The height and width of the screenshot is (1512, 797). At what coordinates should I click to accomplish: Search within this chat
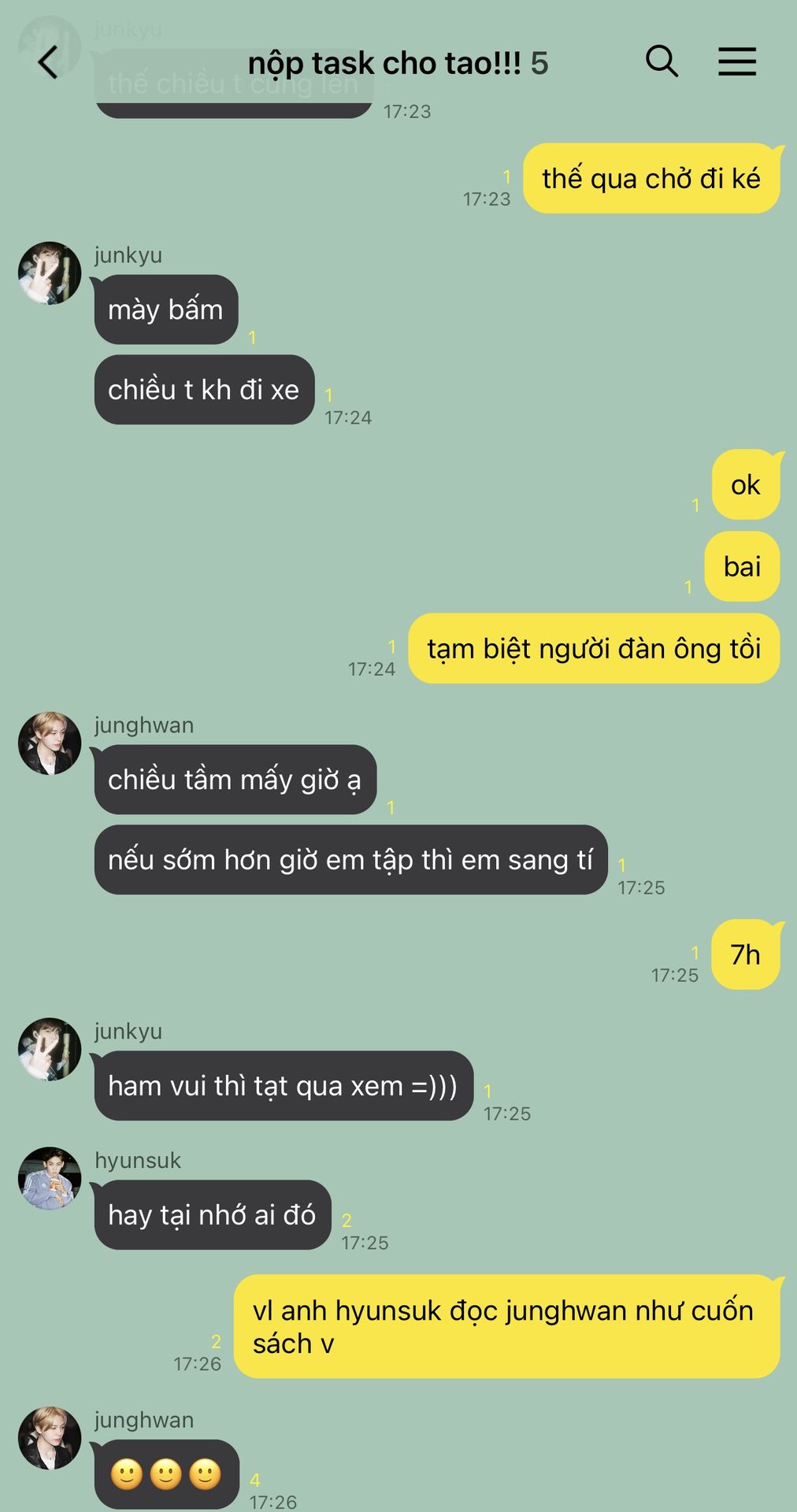click(662, 61)
